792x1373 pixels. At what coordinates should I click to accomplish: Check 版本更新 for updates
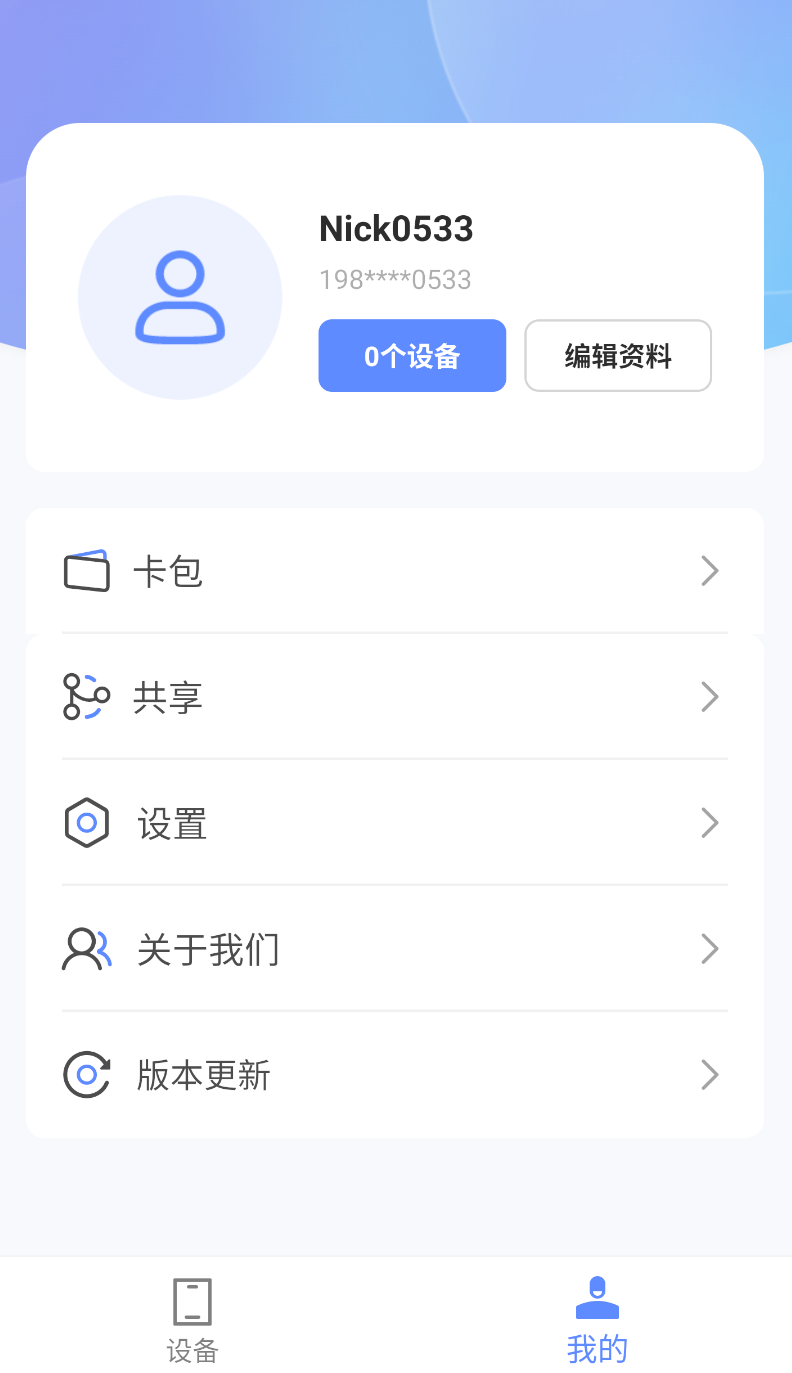tap(395, 1075)
